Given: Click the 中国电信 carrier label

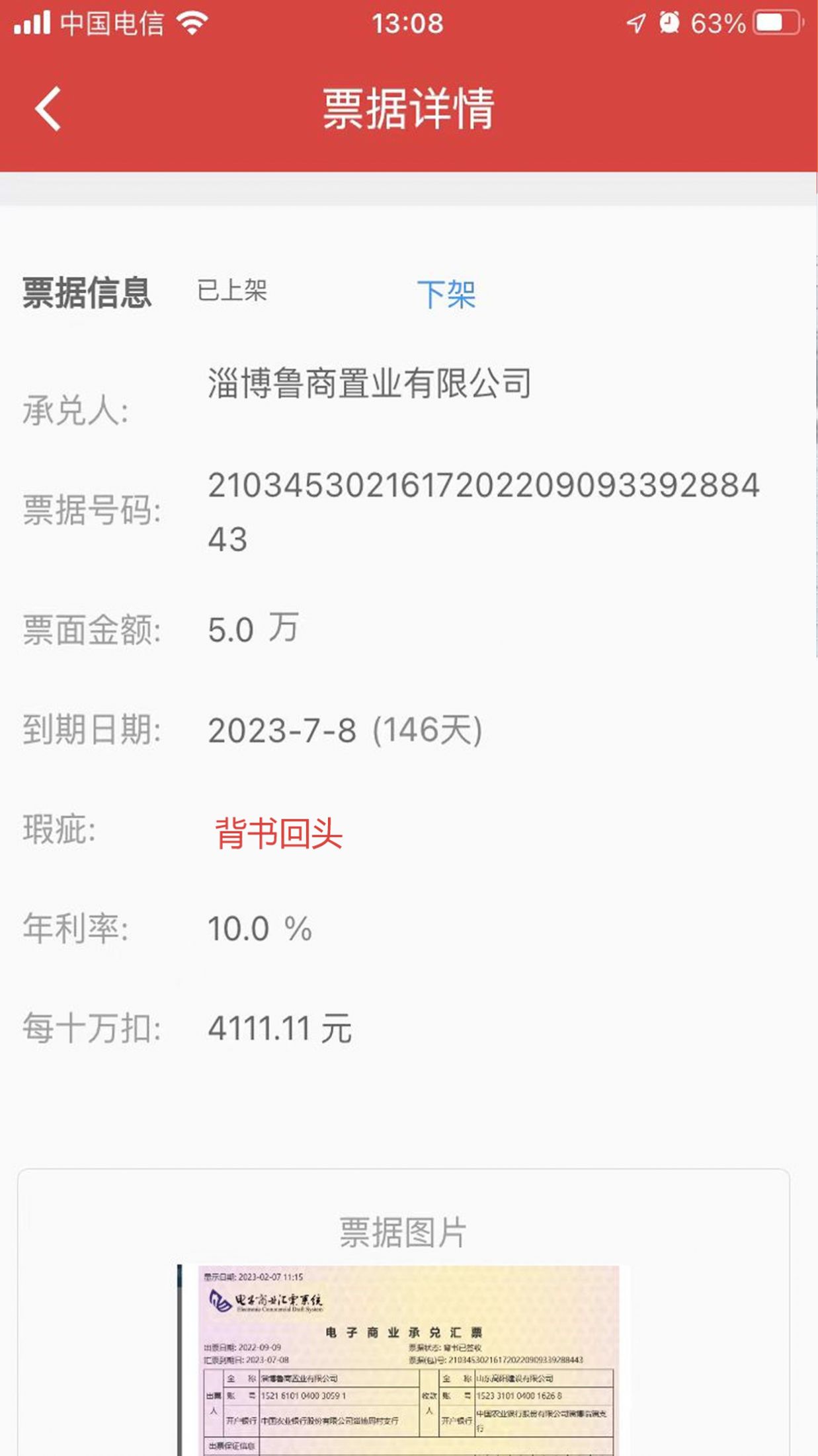Looking at the screenshot, I should point(110,21).
